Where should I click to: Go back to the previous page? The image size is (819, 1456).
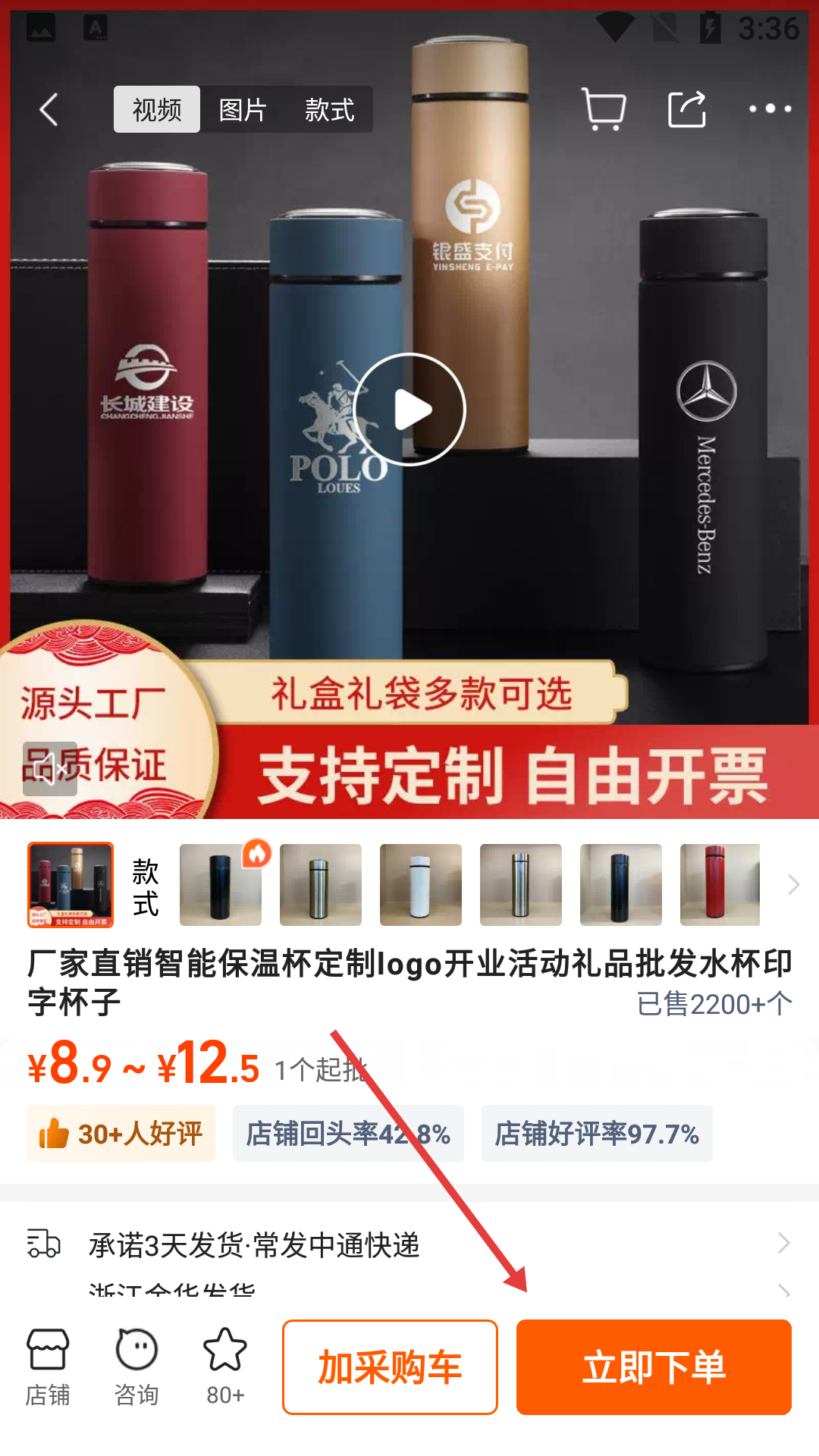(49, 110)
